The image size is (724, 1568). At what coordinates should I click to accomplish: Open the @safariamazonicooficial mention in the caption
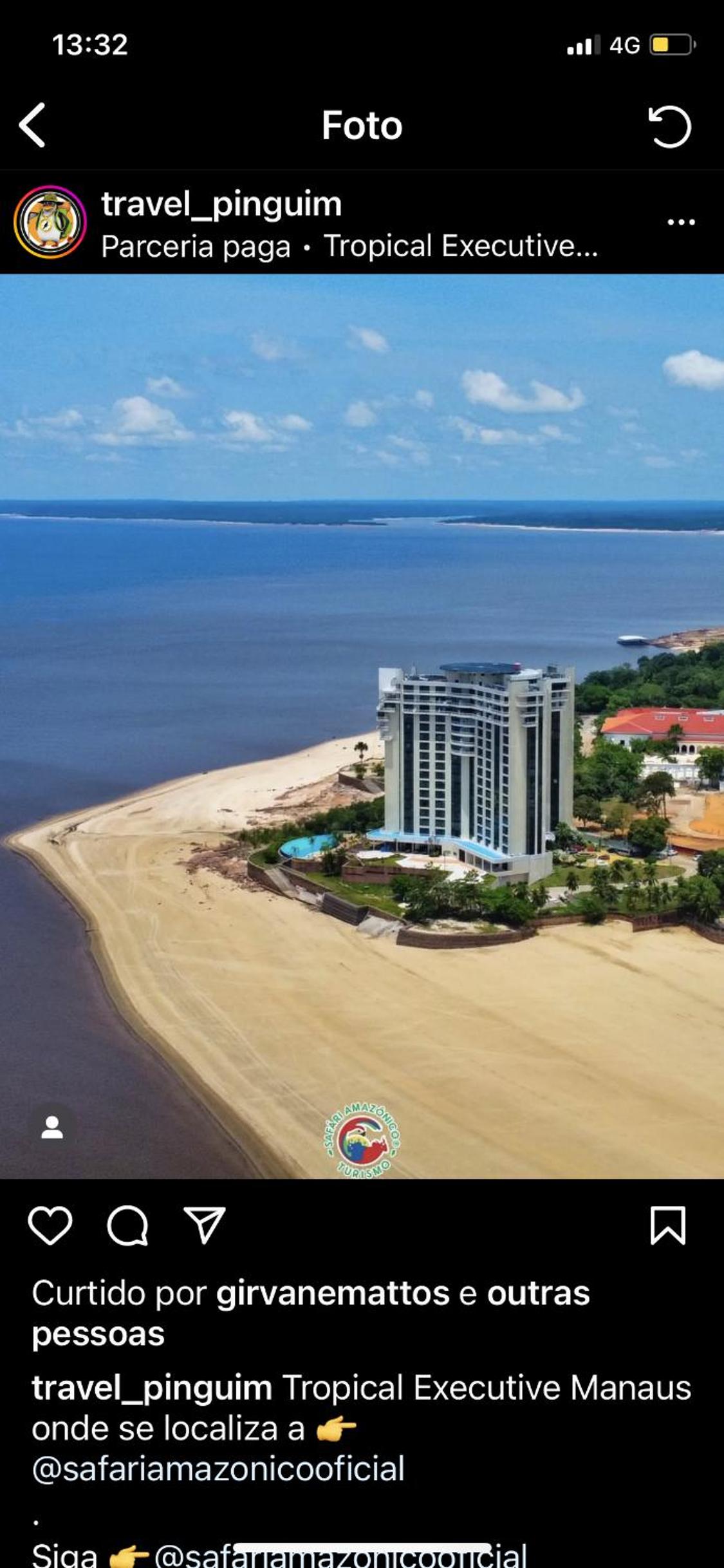[218, 1469]
